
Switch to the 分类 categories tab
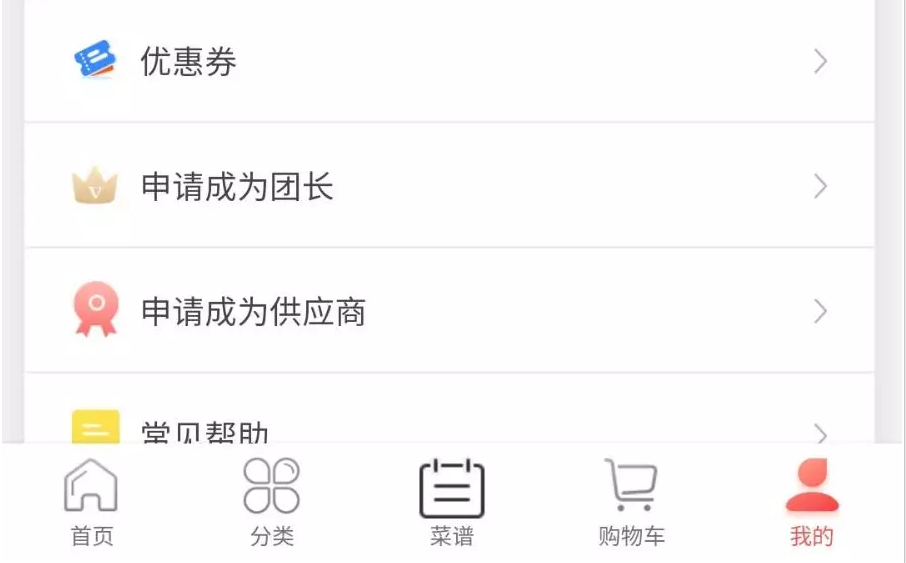coord(272,503)
